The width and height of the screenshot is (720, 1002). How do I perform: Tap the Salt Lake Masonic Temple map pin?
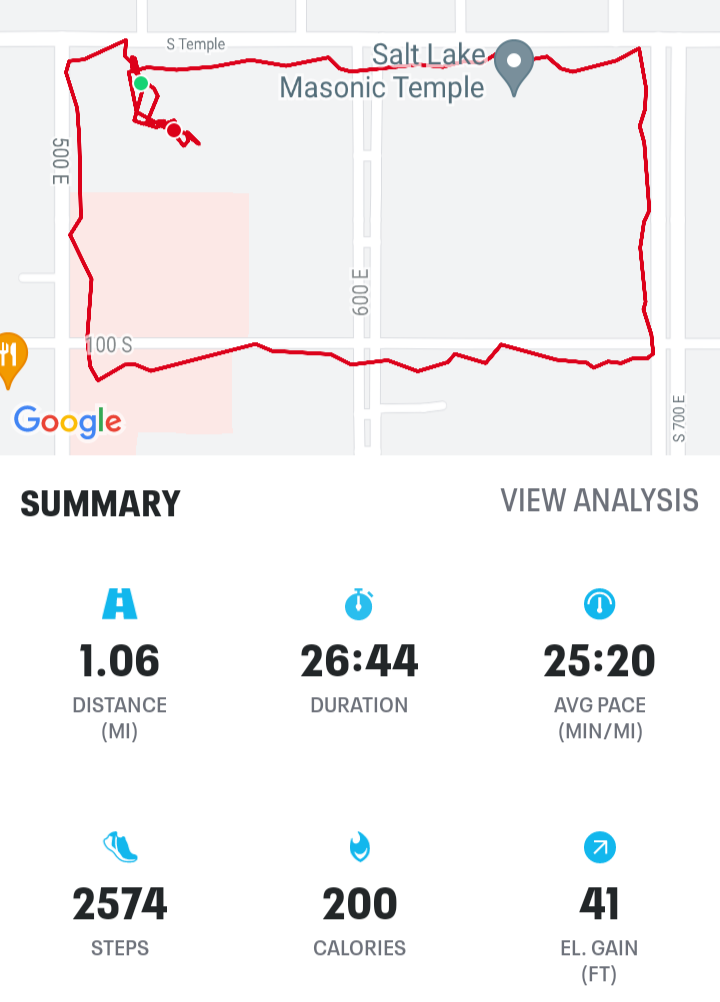[514, 65]
